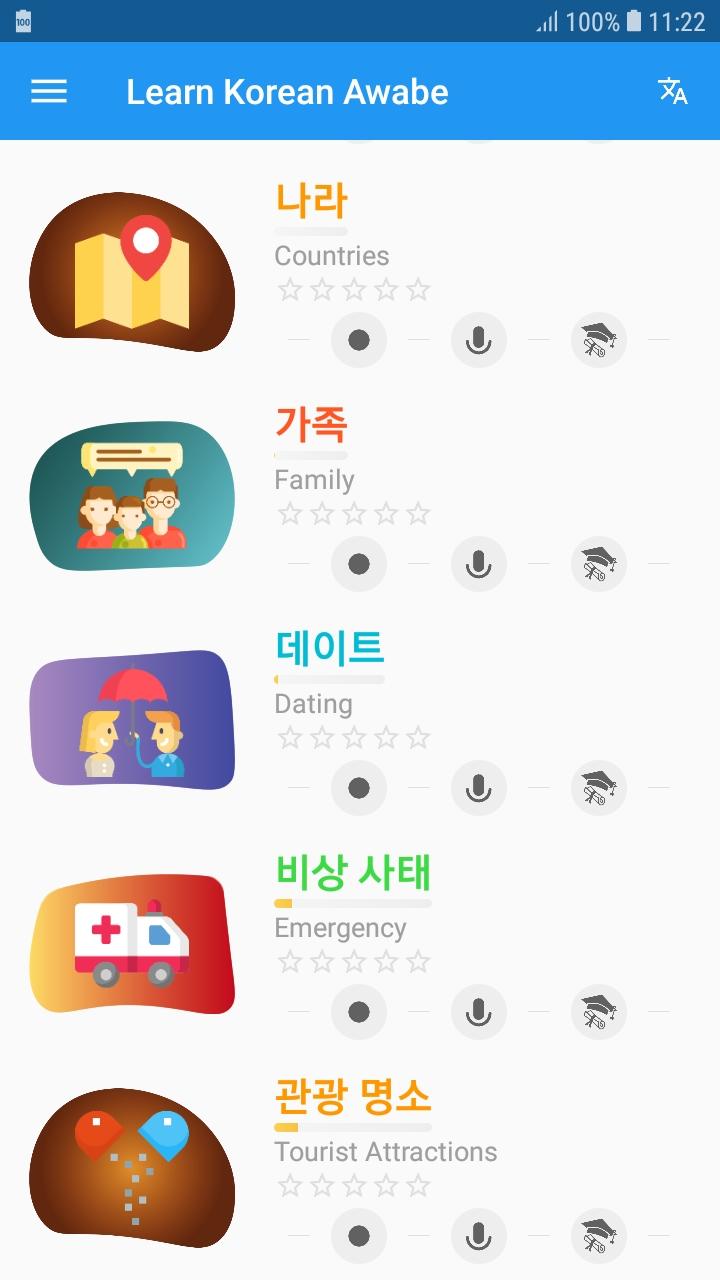Tap the microphone icon under Family
The width and height of the screenshot is (720, 1280).
[478, 564]
